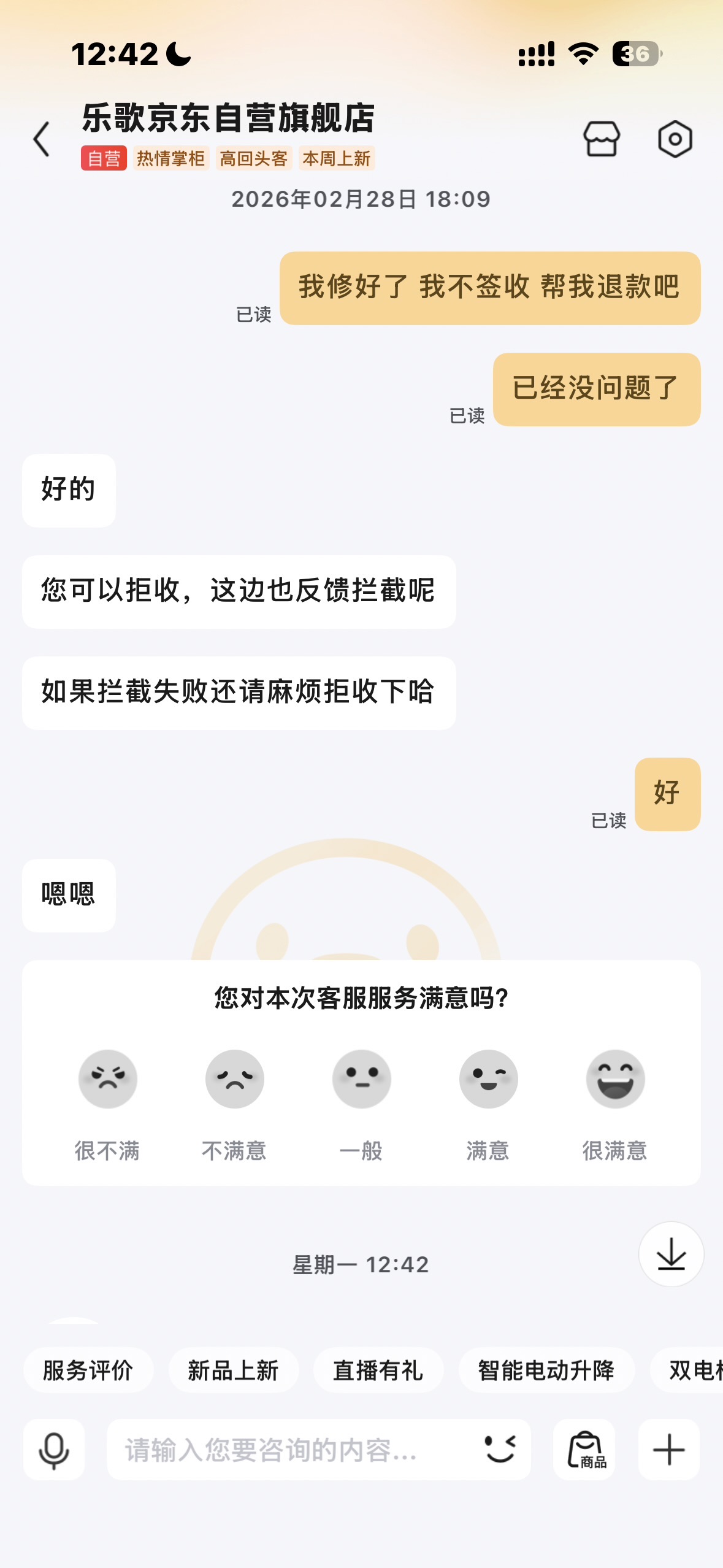Select the 不满意 sad face rating
This screenshot has height=1568, width=723.
[x=234, y=1080]
